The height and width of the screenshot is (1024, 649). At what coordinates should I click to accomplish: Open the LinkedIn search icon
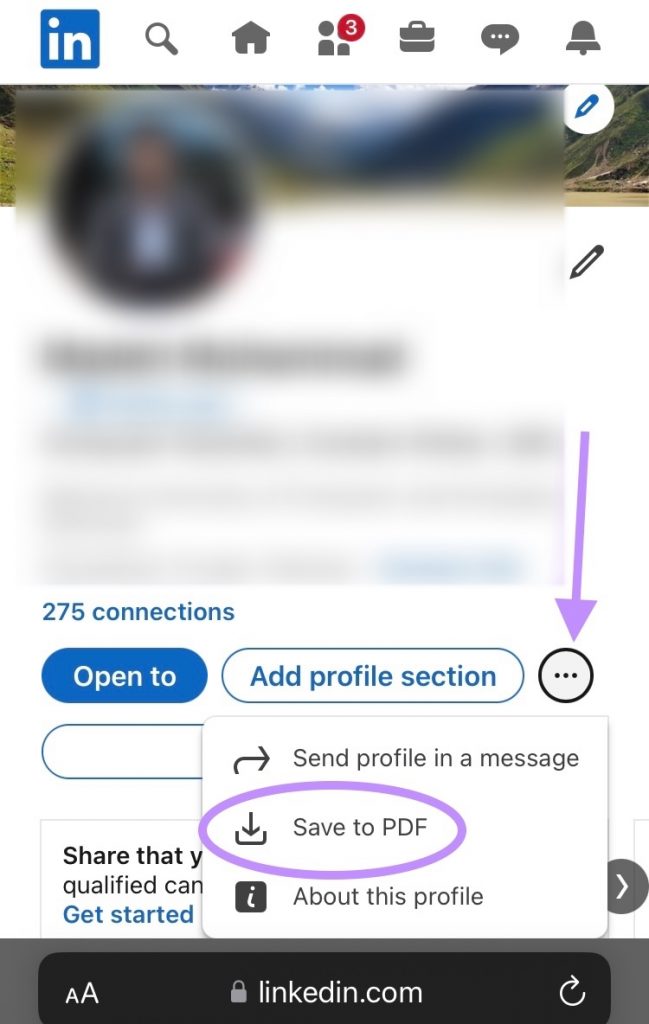(161, 39)
